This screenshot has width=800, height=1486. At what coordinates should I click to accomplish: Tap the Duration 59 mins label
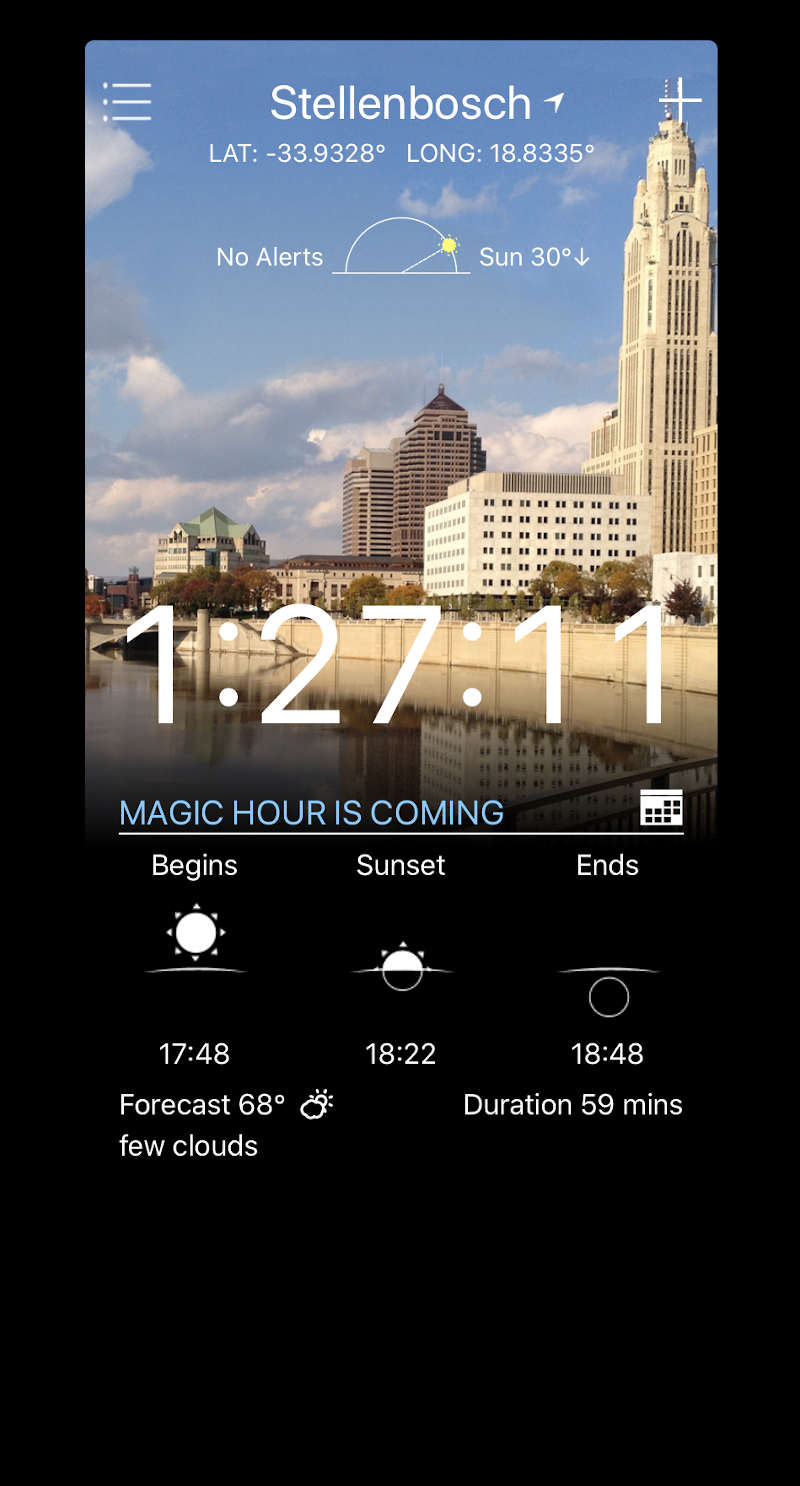[573, 1104]
